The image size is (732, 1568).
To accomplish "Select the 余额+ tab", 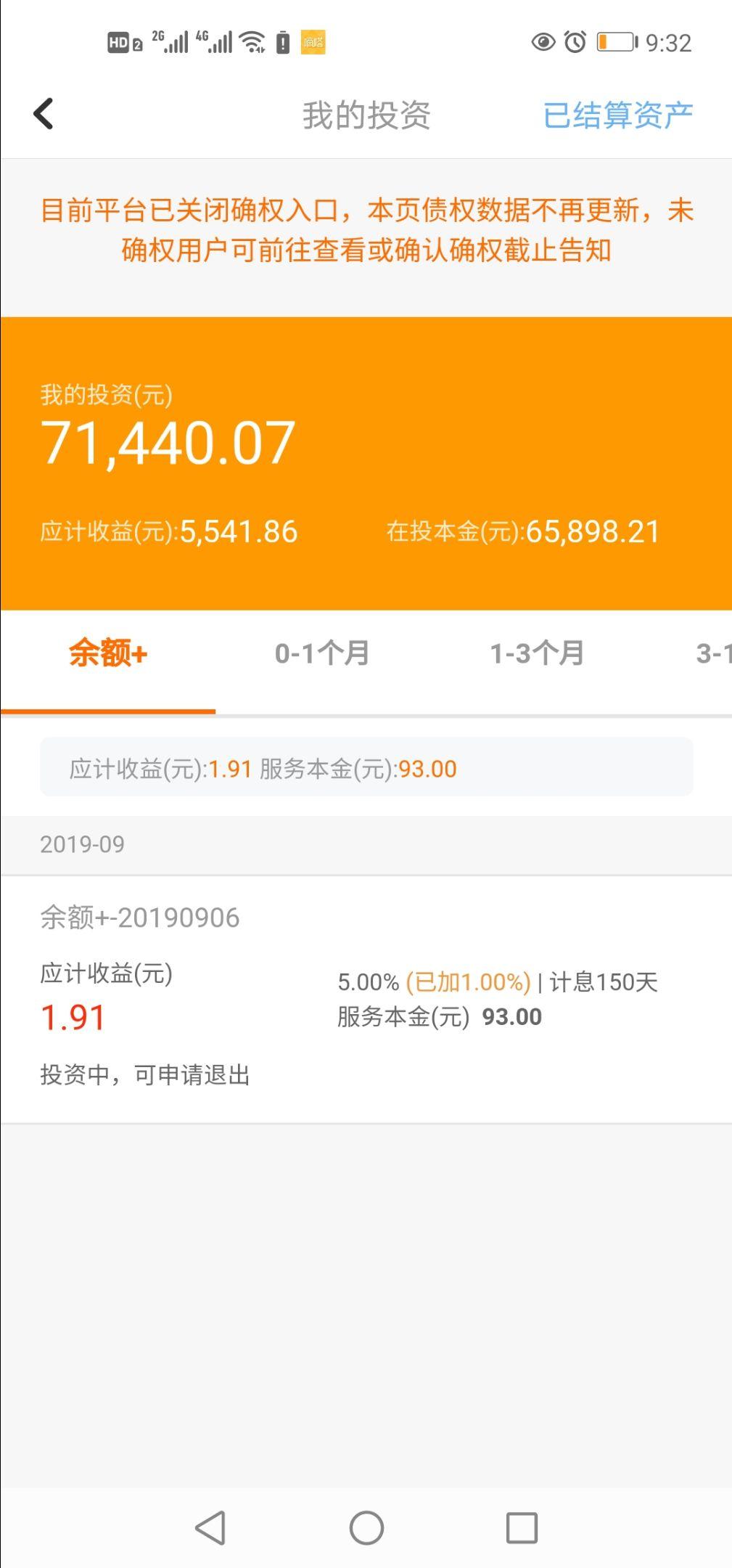I will 108,653.
